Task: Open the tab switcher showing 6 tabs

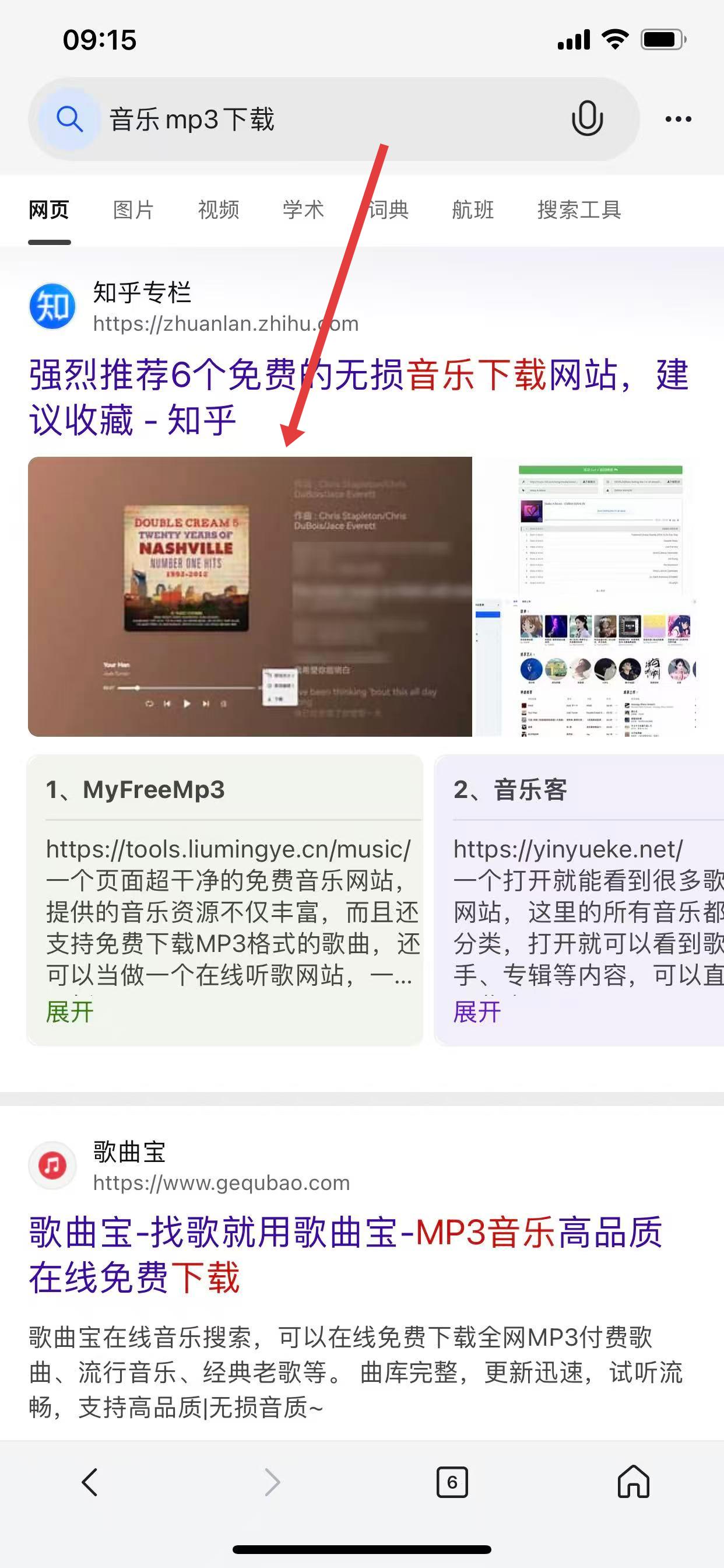Action: pos(452,1482)
